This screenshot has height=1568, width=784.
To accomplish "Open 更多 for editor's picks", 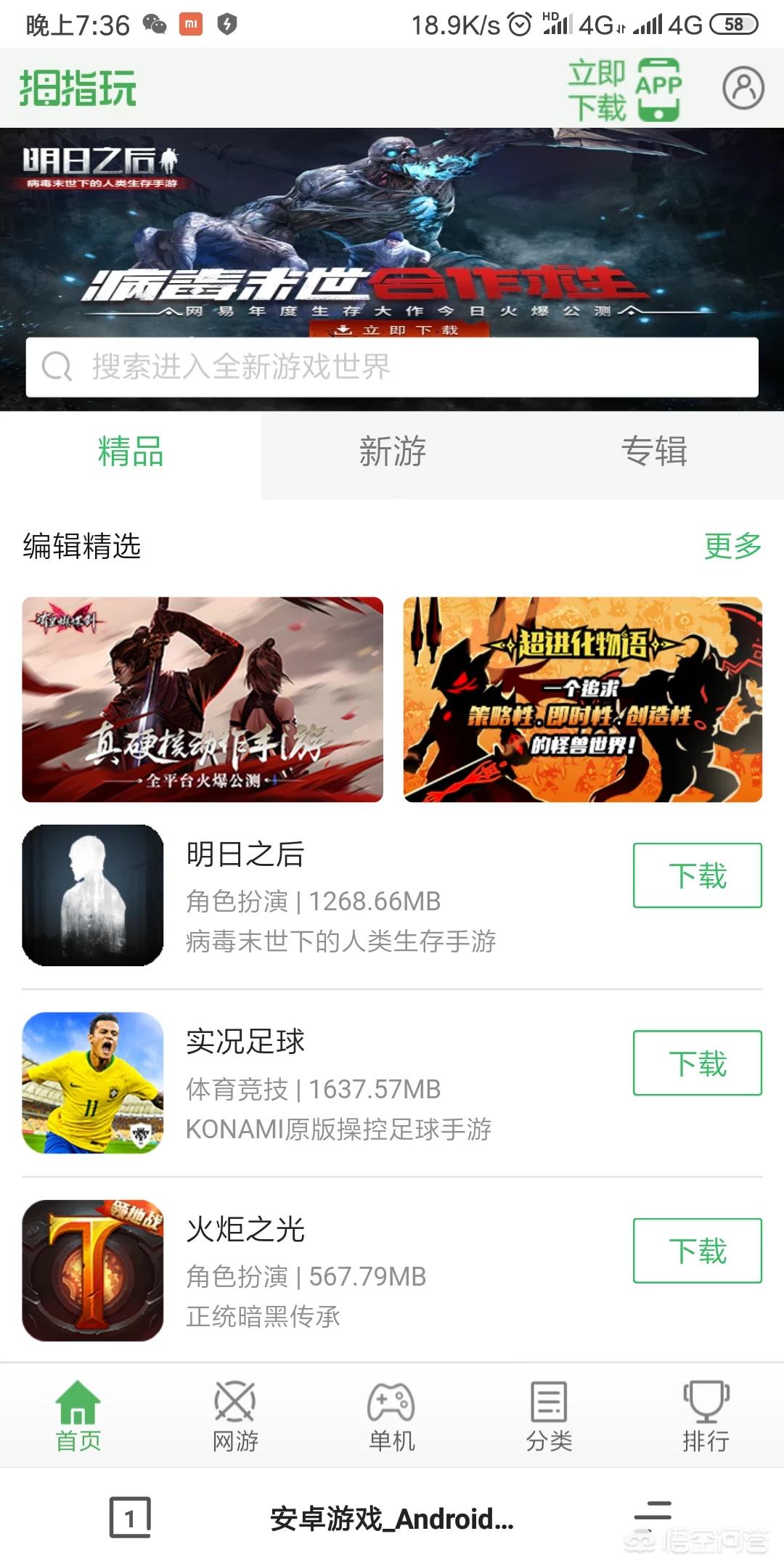I will click(x=732, y=546).
